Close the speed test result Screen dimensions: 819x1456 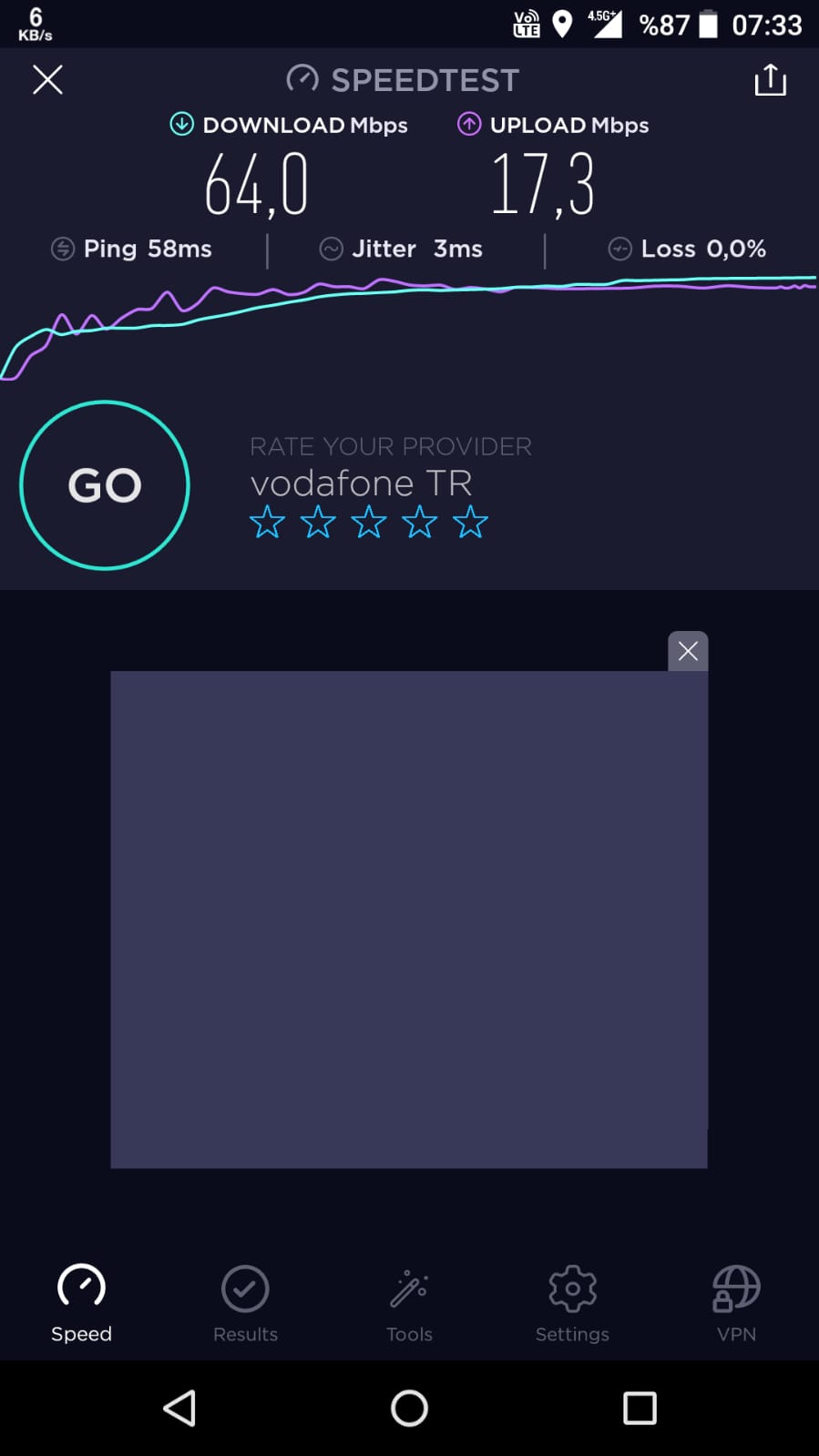[x=47, y=79]
